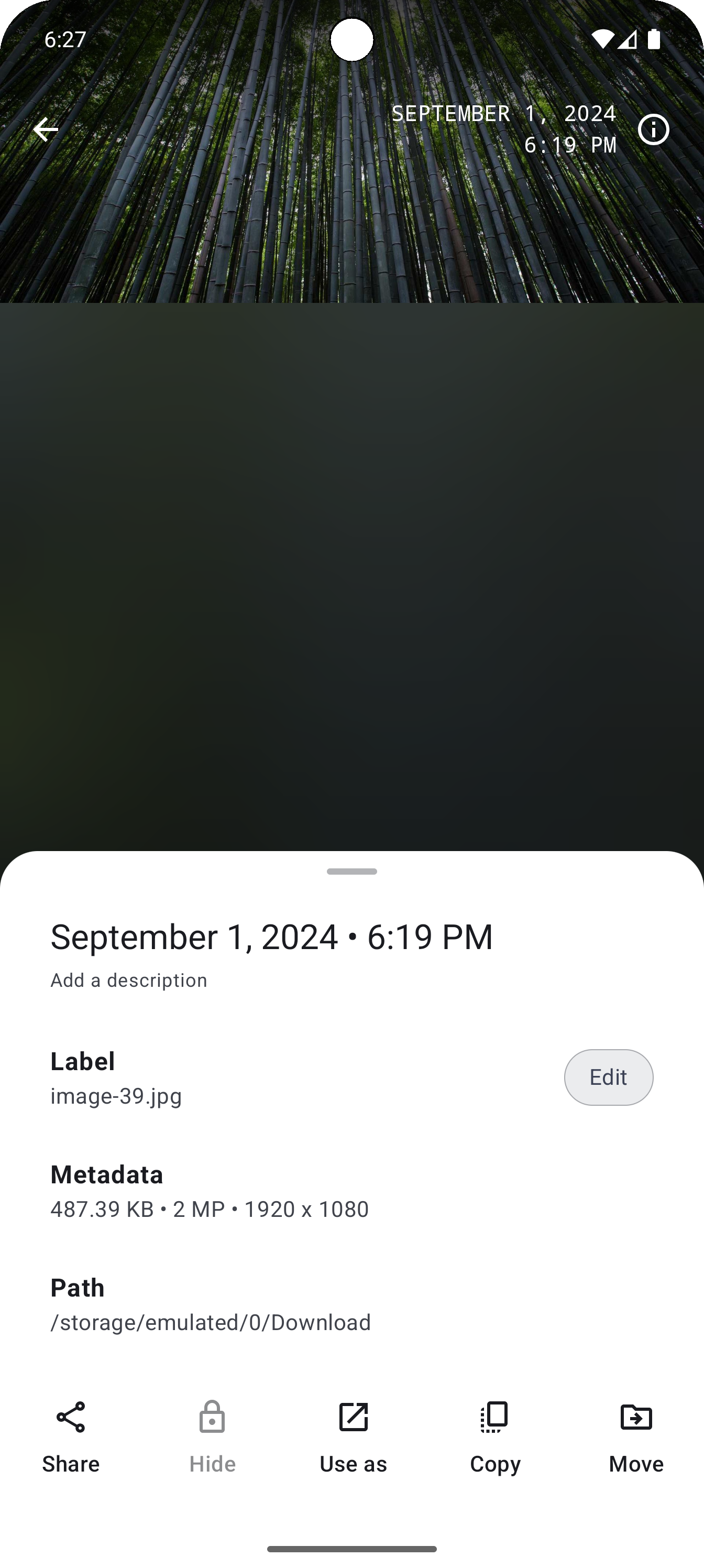The width and height of the screenshot is (704, 1568).
Task: Open the Use as option
Action: click(x=354, y=1438)
